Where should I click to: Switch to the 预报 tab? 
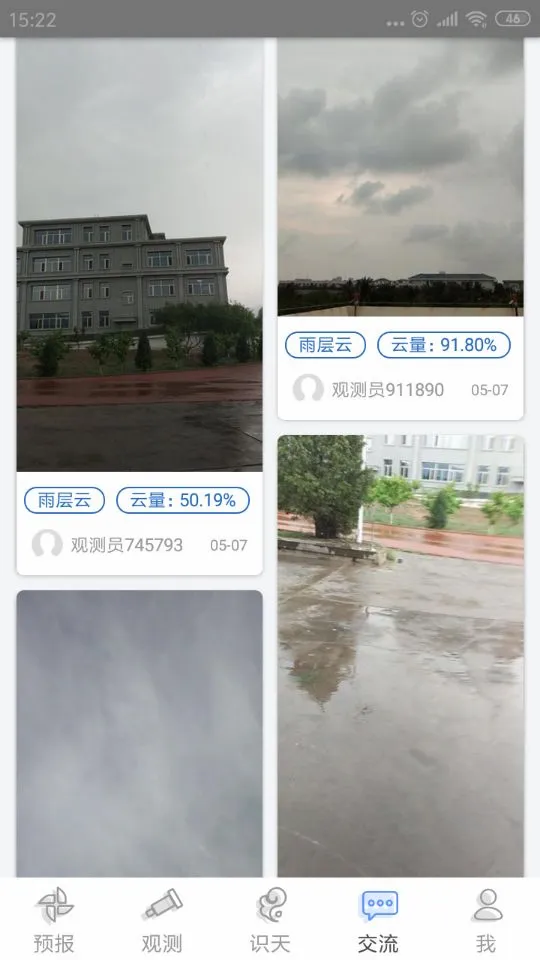pyautogui.click(x=54, y=920)
